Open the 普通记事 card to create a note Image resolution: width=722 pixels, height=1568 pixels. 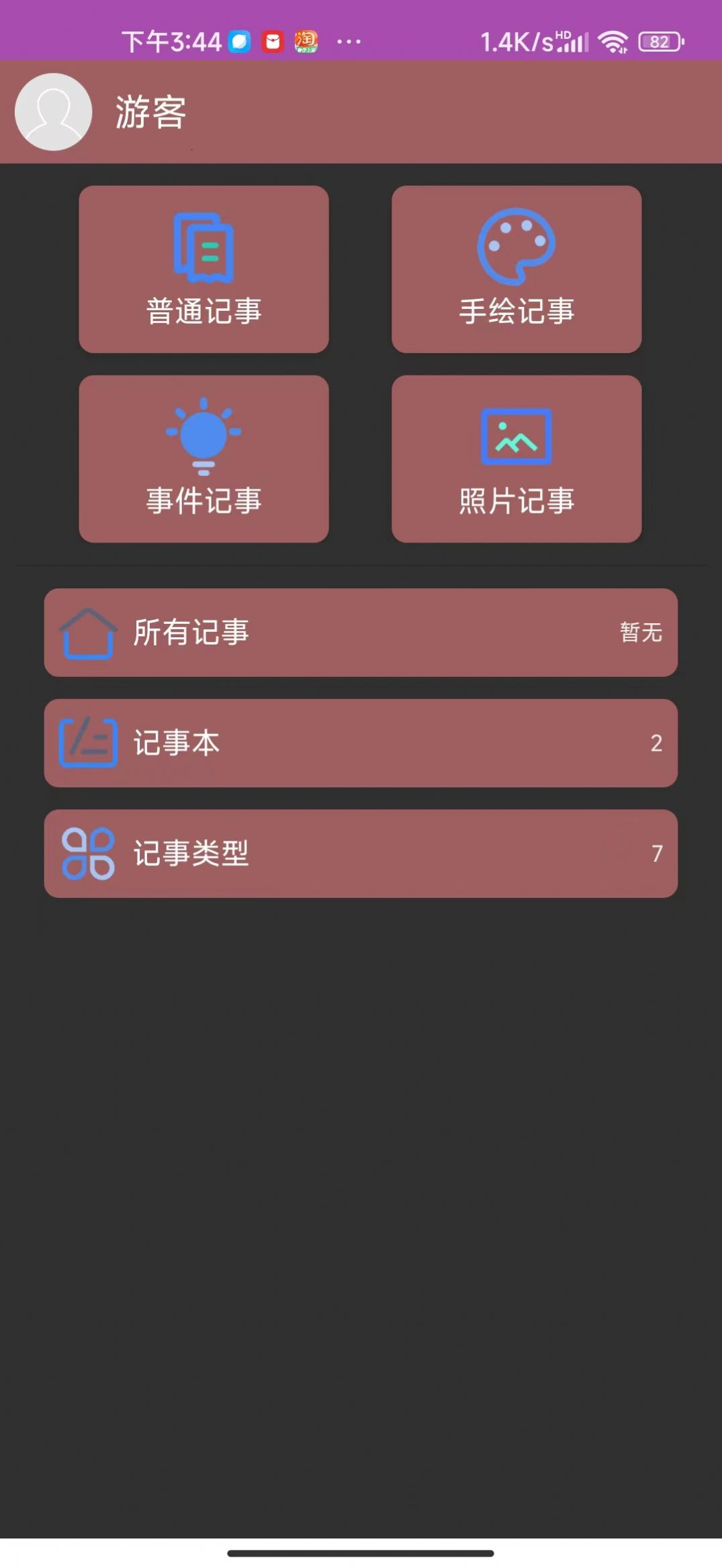click(x=203, y=270)
